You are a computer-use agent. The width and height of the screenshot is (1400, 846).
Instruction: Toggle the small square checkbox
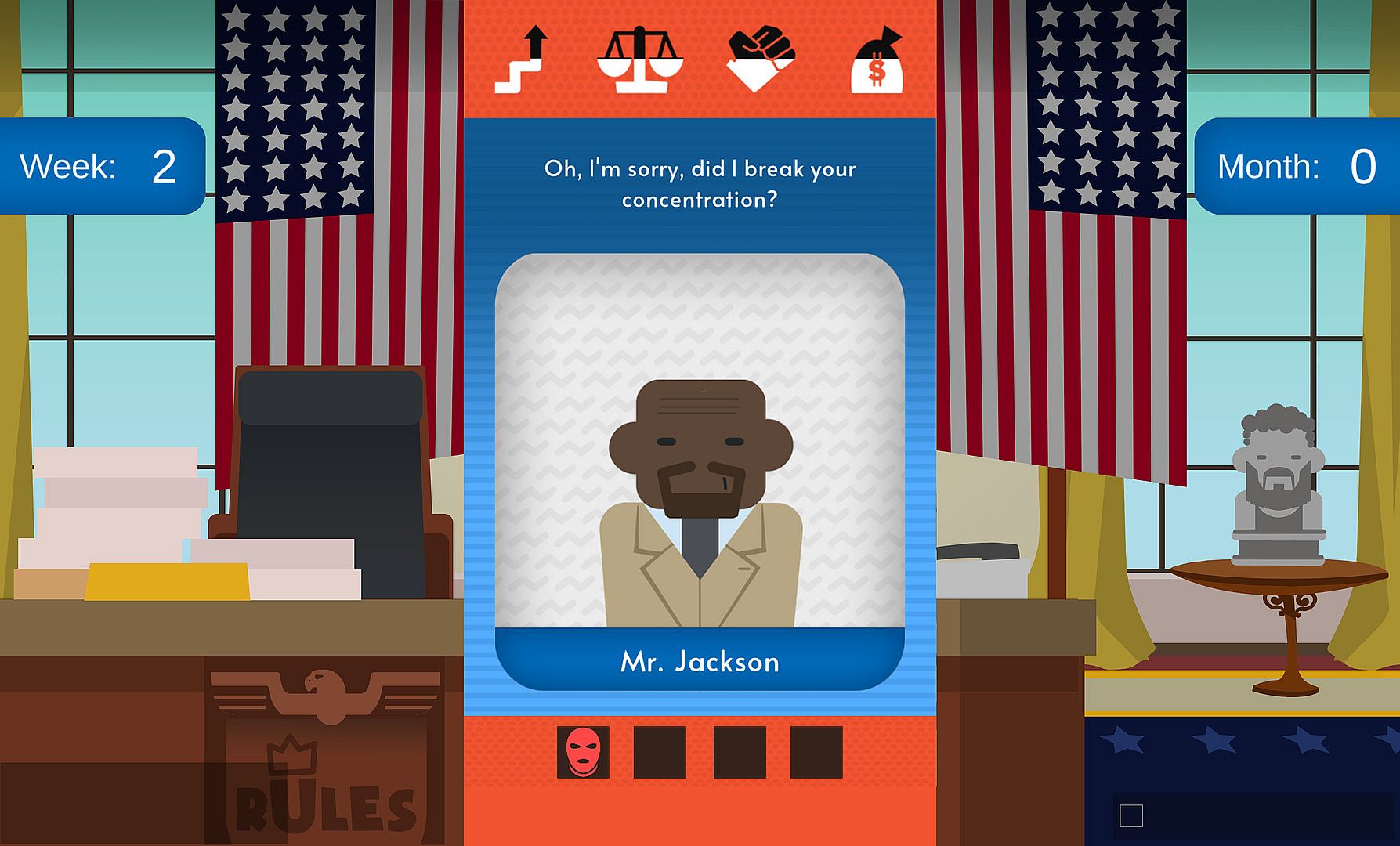click(1130, 816)
